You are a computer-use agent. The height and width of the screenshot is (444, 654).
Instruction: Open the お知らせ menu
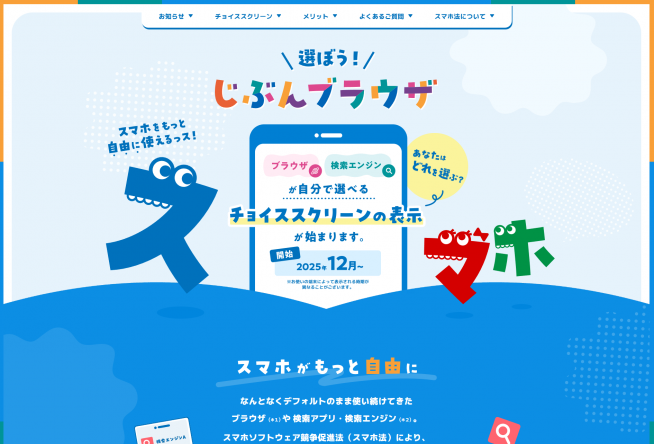point(175,16)
